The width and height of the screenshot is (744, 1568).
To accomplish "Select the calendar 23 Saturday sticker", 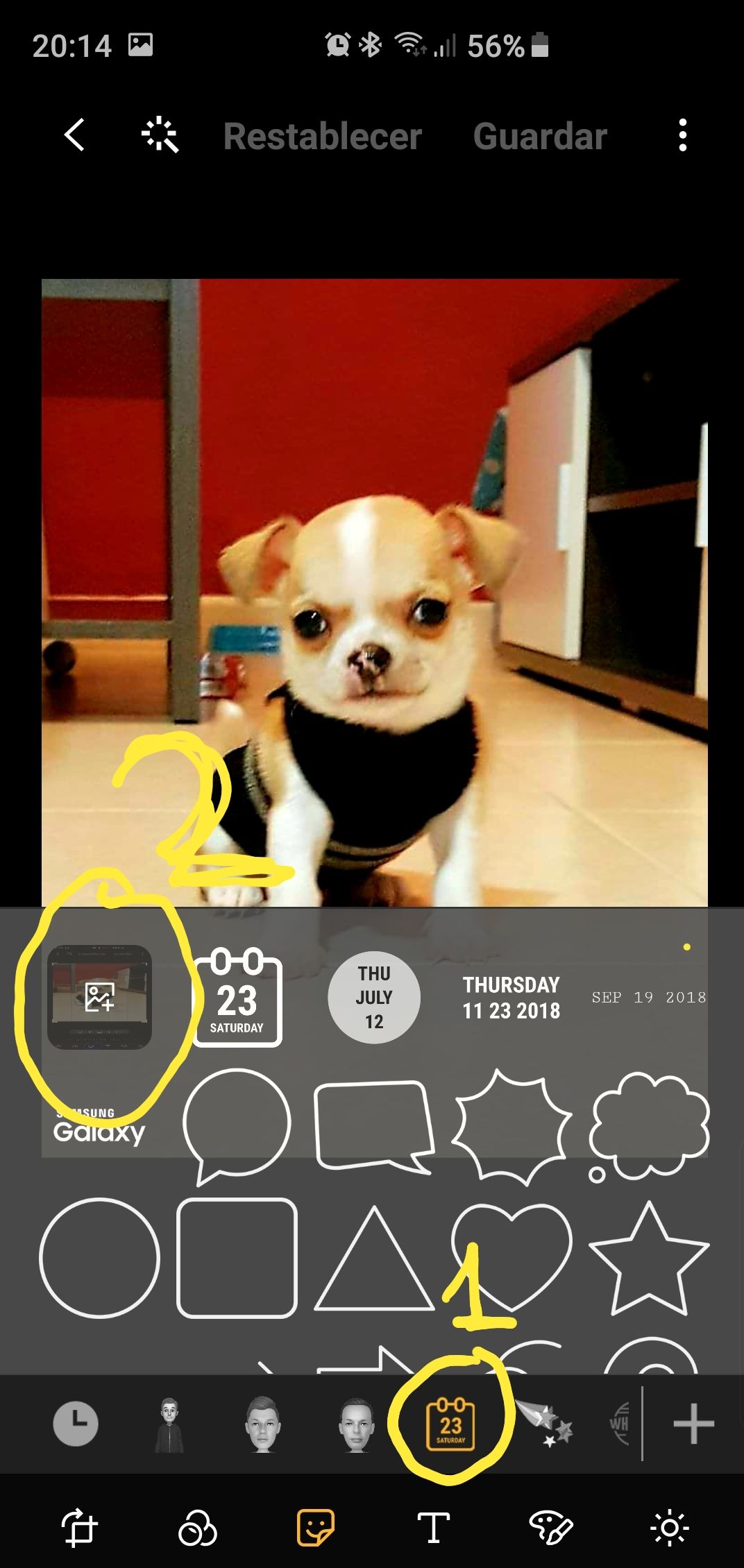I will coord(237,998).
